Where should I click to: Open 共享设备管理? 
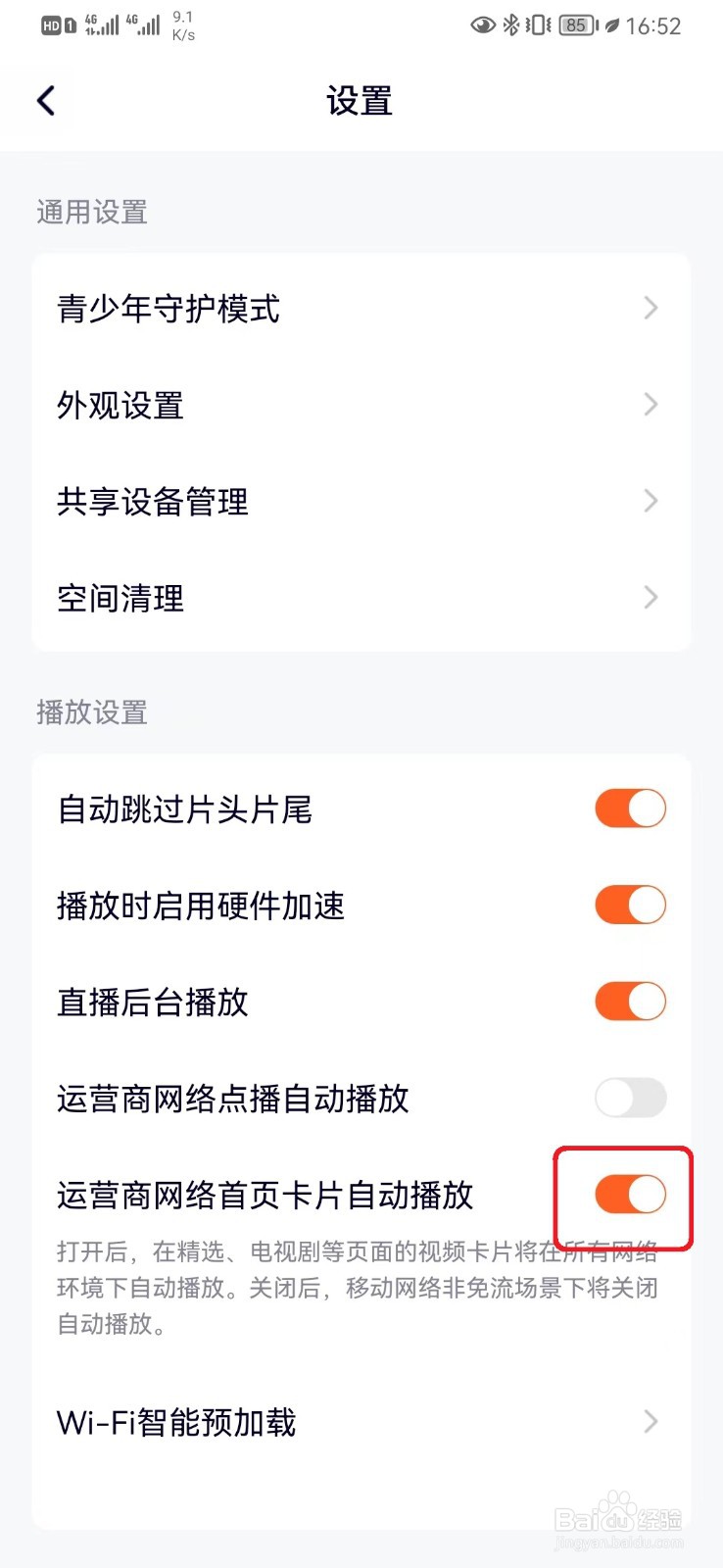click(361, 501)
